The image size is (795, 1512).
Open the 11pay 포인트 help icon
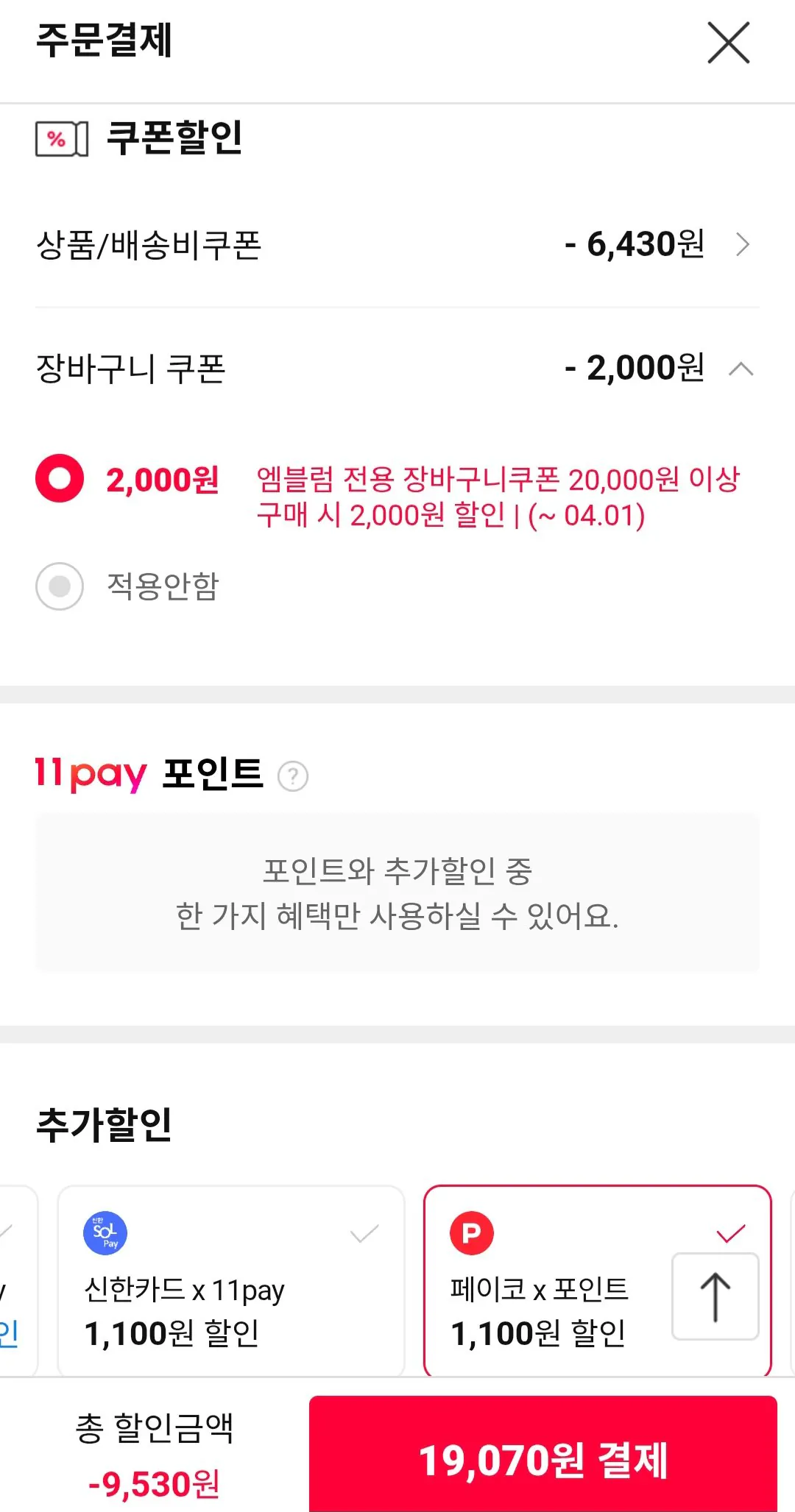click(293, 776)
